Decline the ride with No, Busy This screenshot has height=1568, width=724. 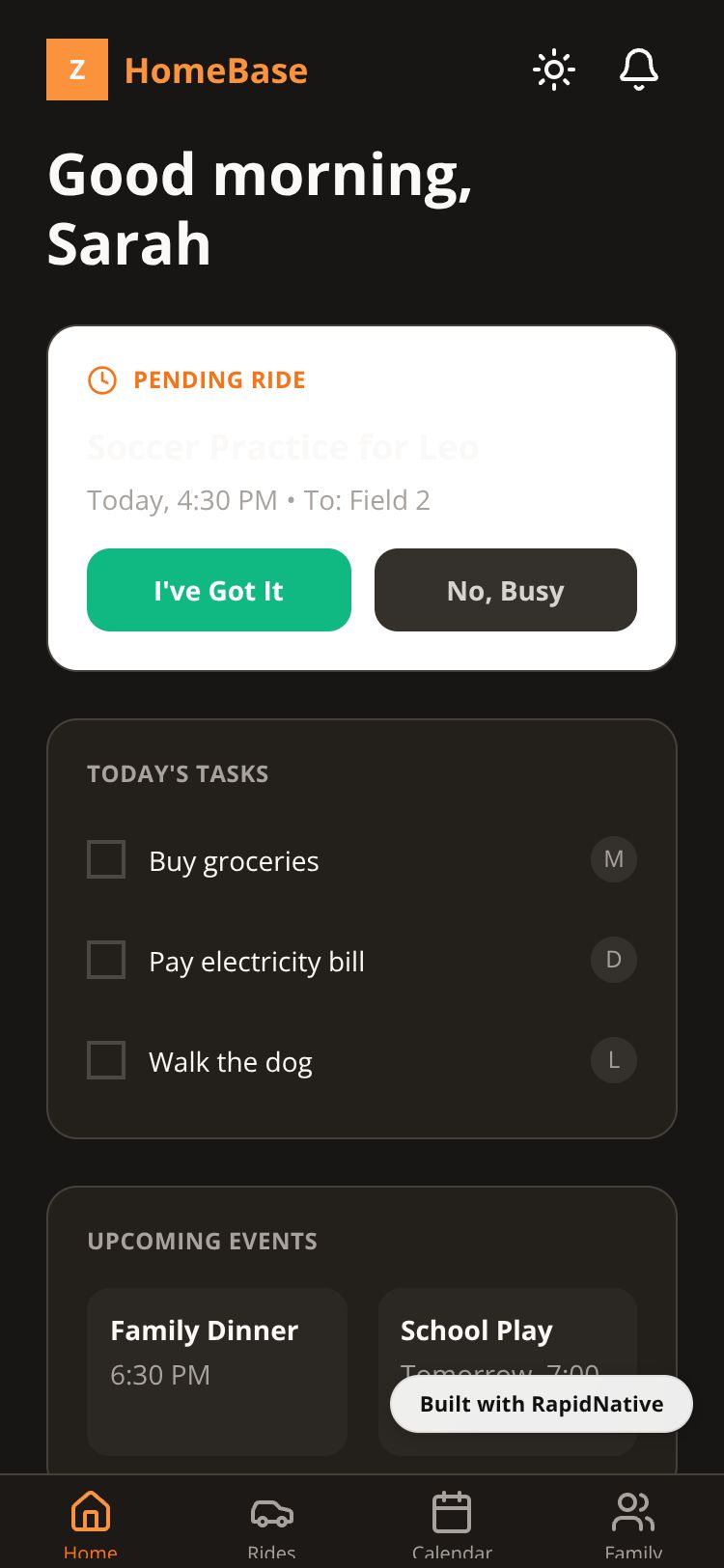505,590
